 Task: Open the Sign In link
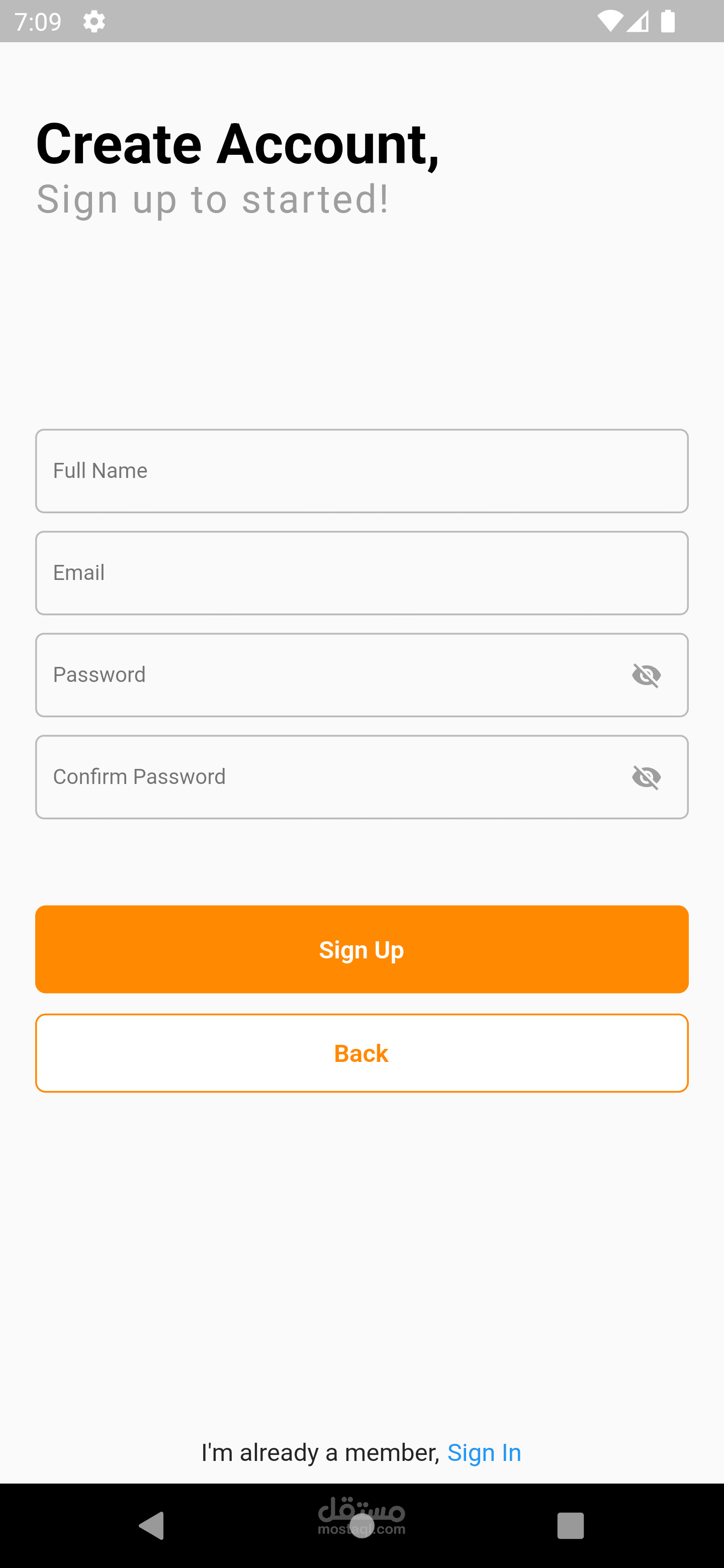(484, 1452)
